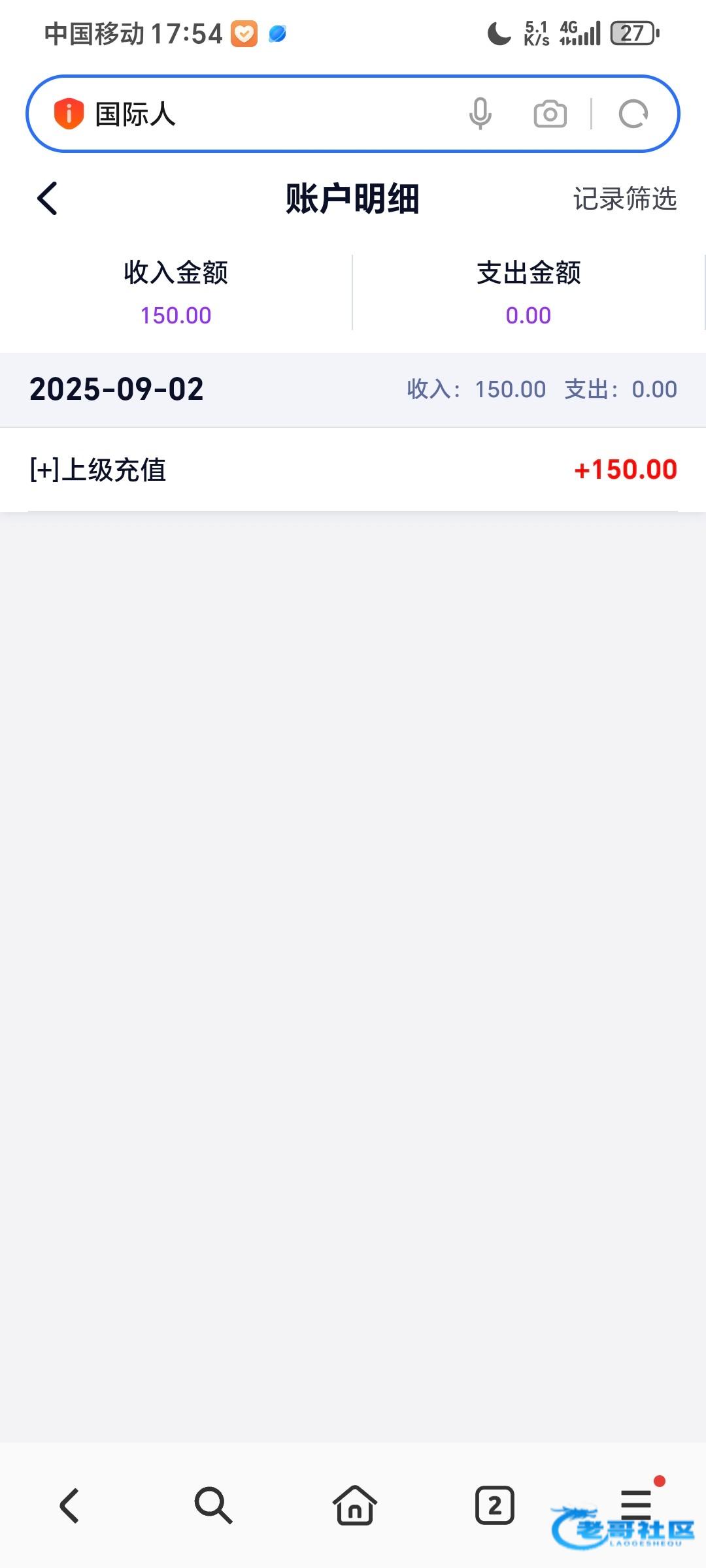Tap browser back arrow in bottom bar
This screenshot has height=1568, width=706.
click(70, 1506)
